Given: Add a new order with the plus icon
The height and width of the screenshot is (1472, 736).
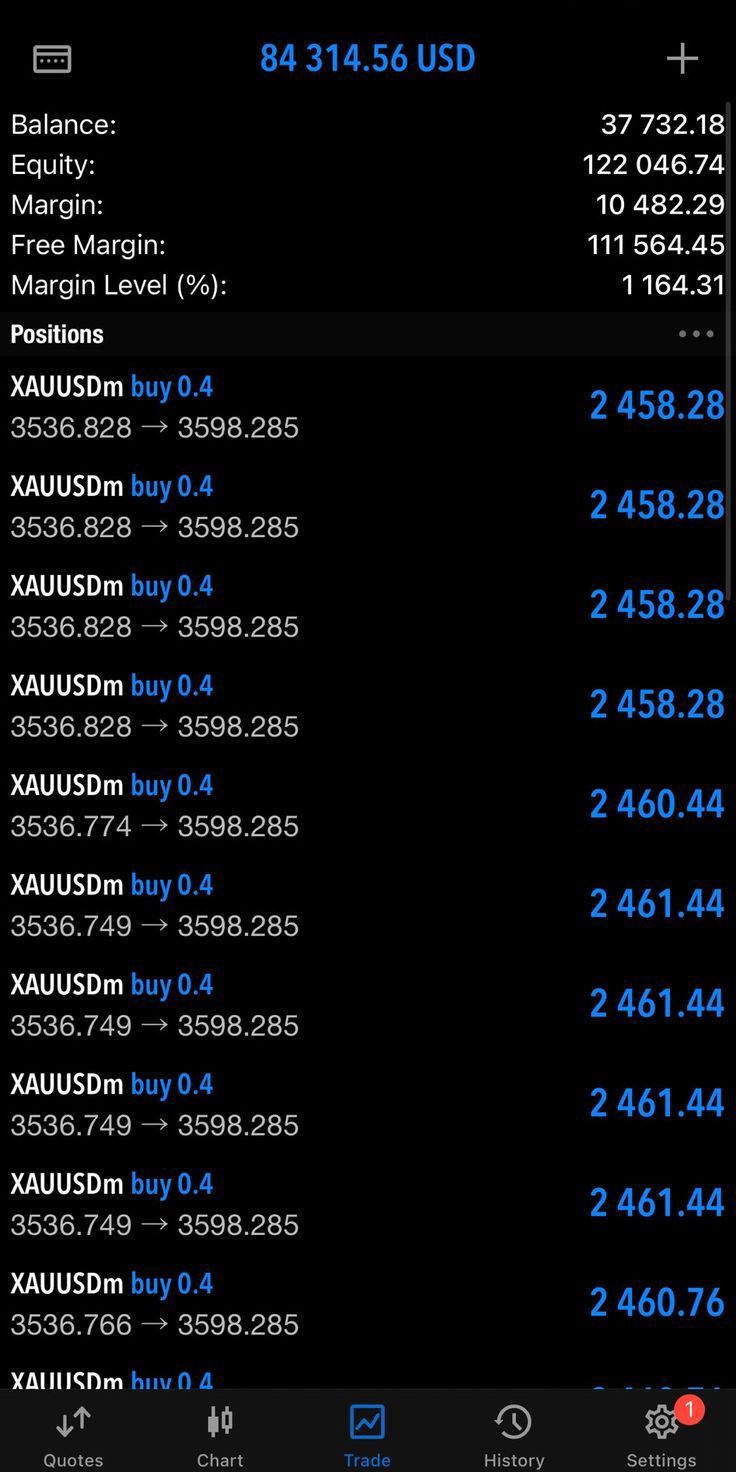Looking at the screenshot, I should click(x=682, y=59).
